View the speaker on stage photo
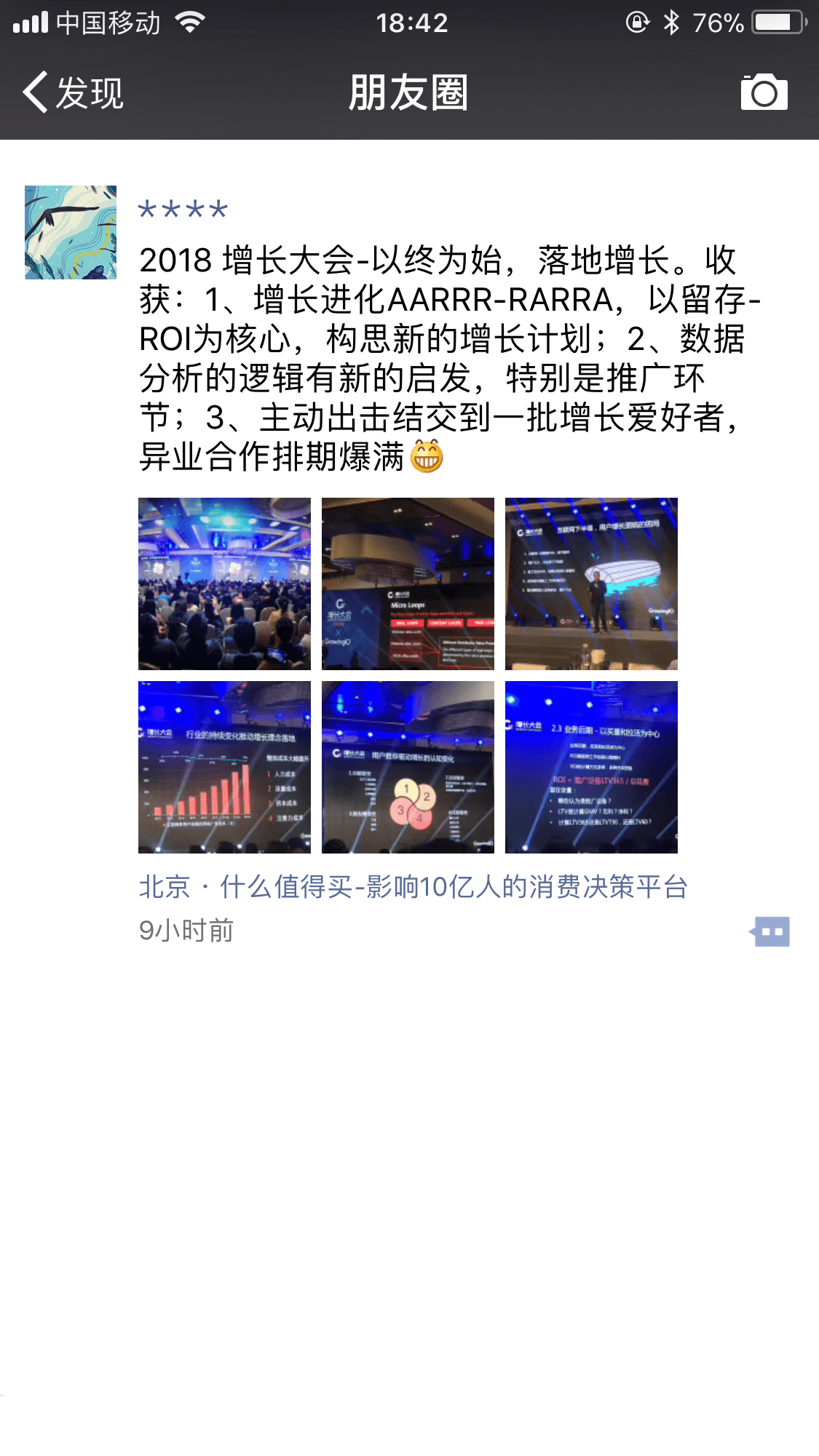819x1456 pixels. [x=591, y=584]
